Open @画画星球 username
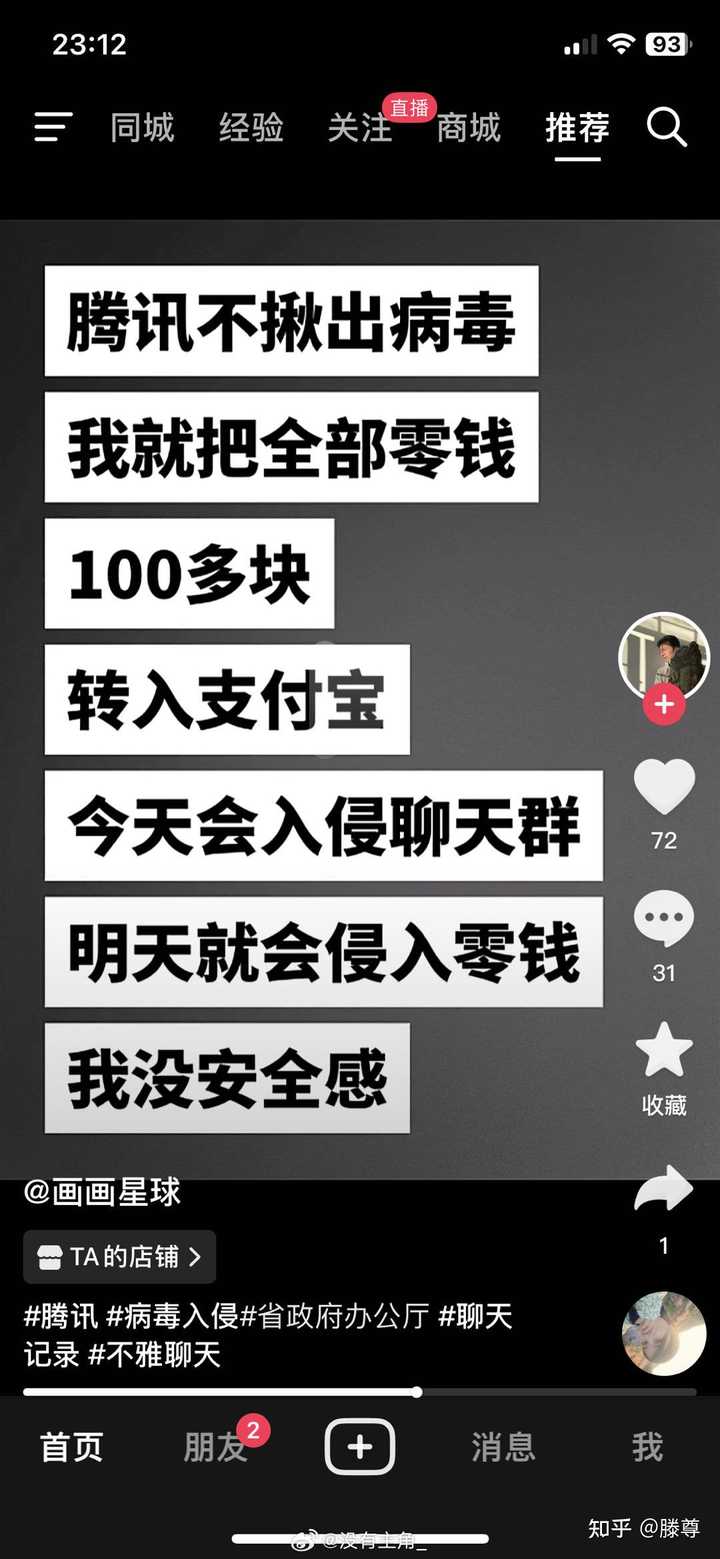720x1559 pixels. coord(102,1192)
